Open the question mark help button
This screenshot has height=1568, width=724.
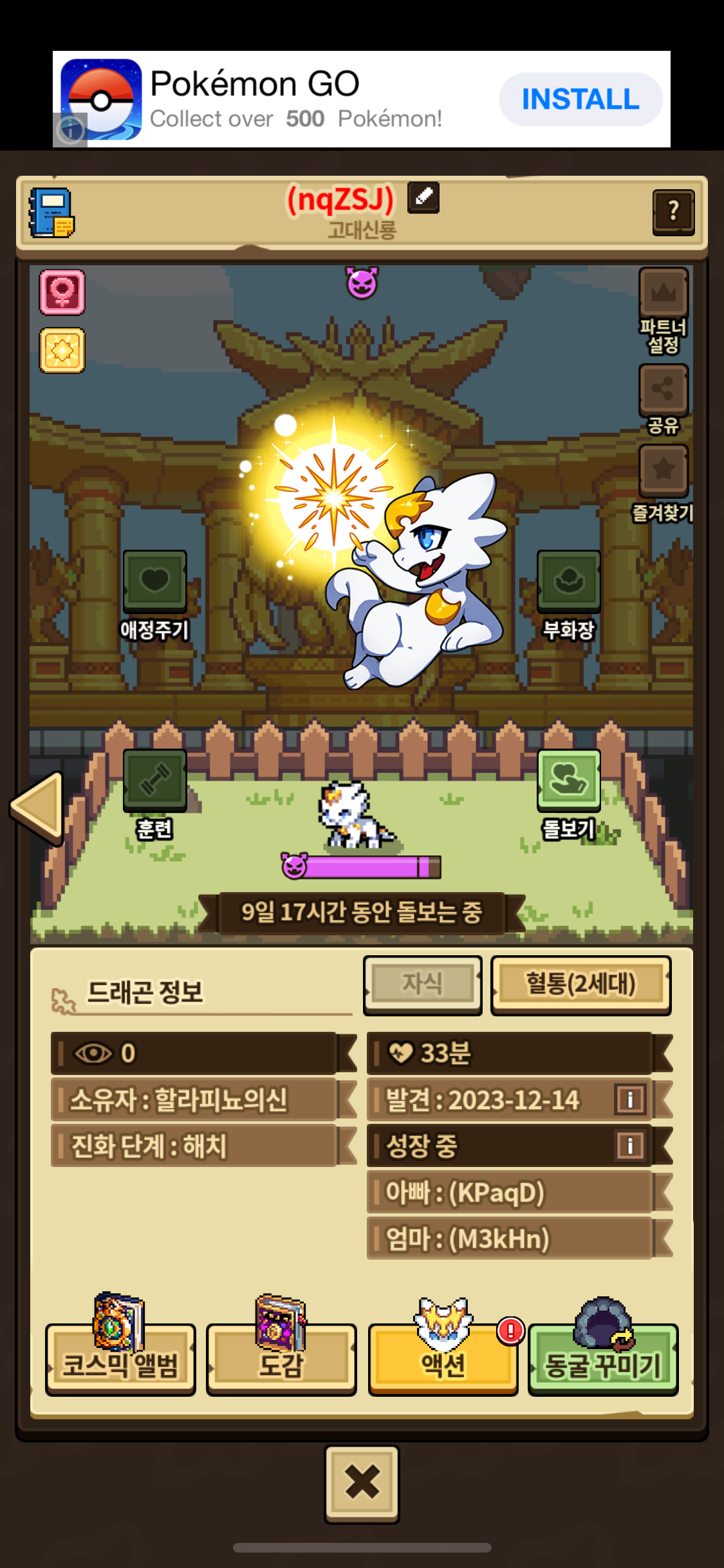[673, 211]
